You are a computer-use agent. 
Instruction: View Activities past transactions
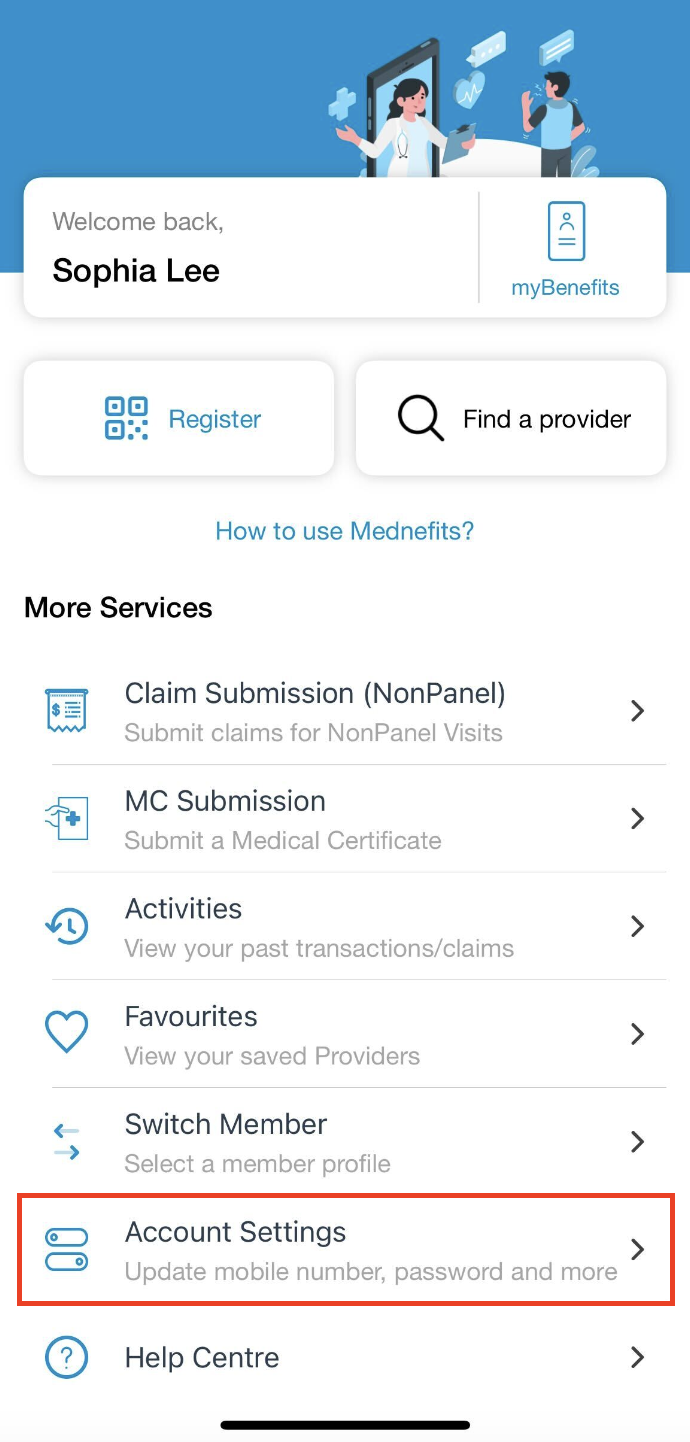pos(345,927)
